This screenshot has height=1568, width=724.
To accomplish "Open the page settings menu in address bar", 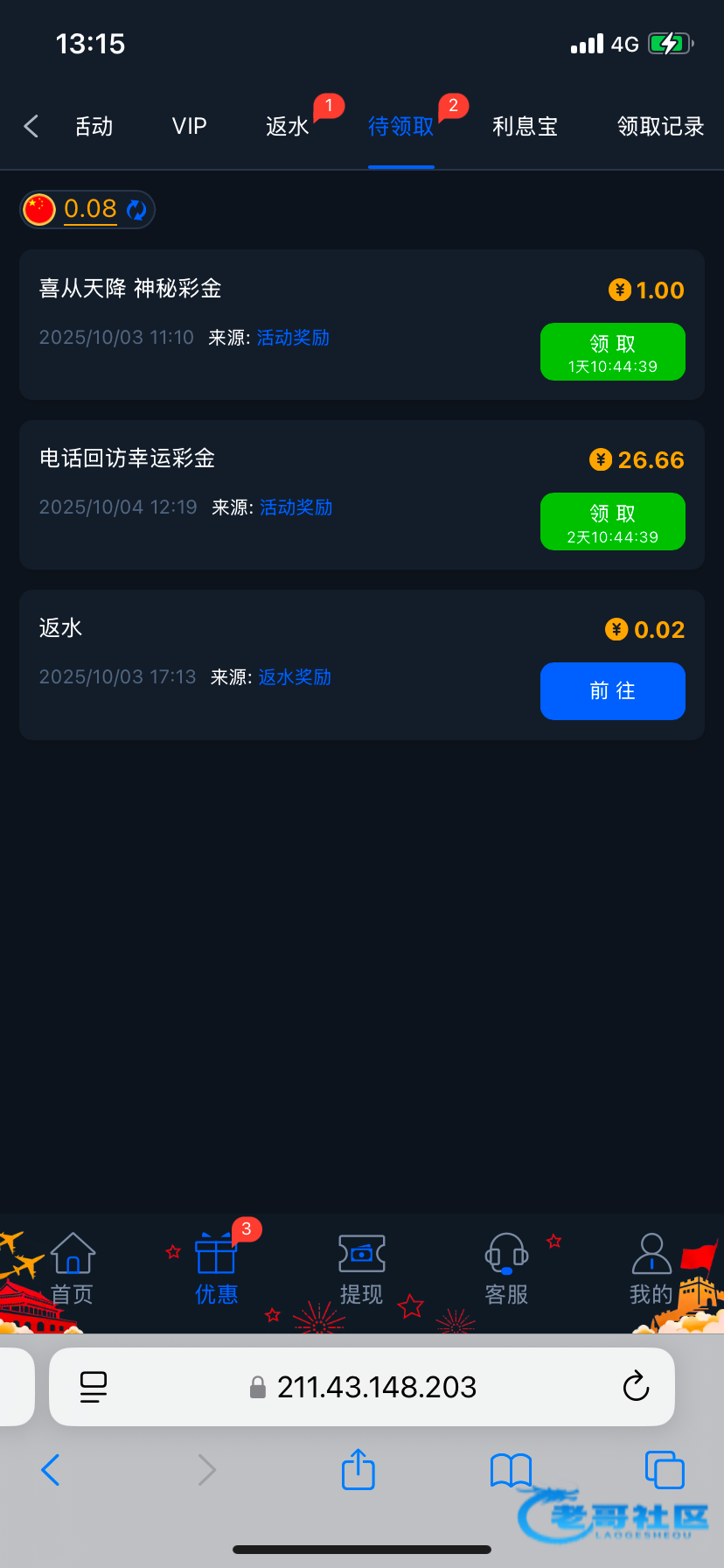I will [x=93, y=1387].
